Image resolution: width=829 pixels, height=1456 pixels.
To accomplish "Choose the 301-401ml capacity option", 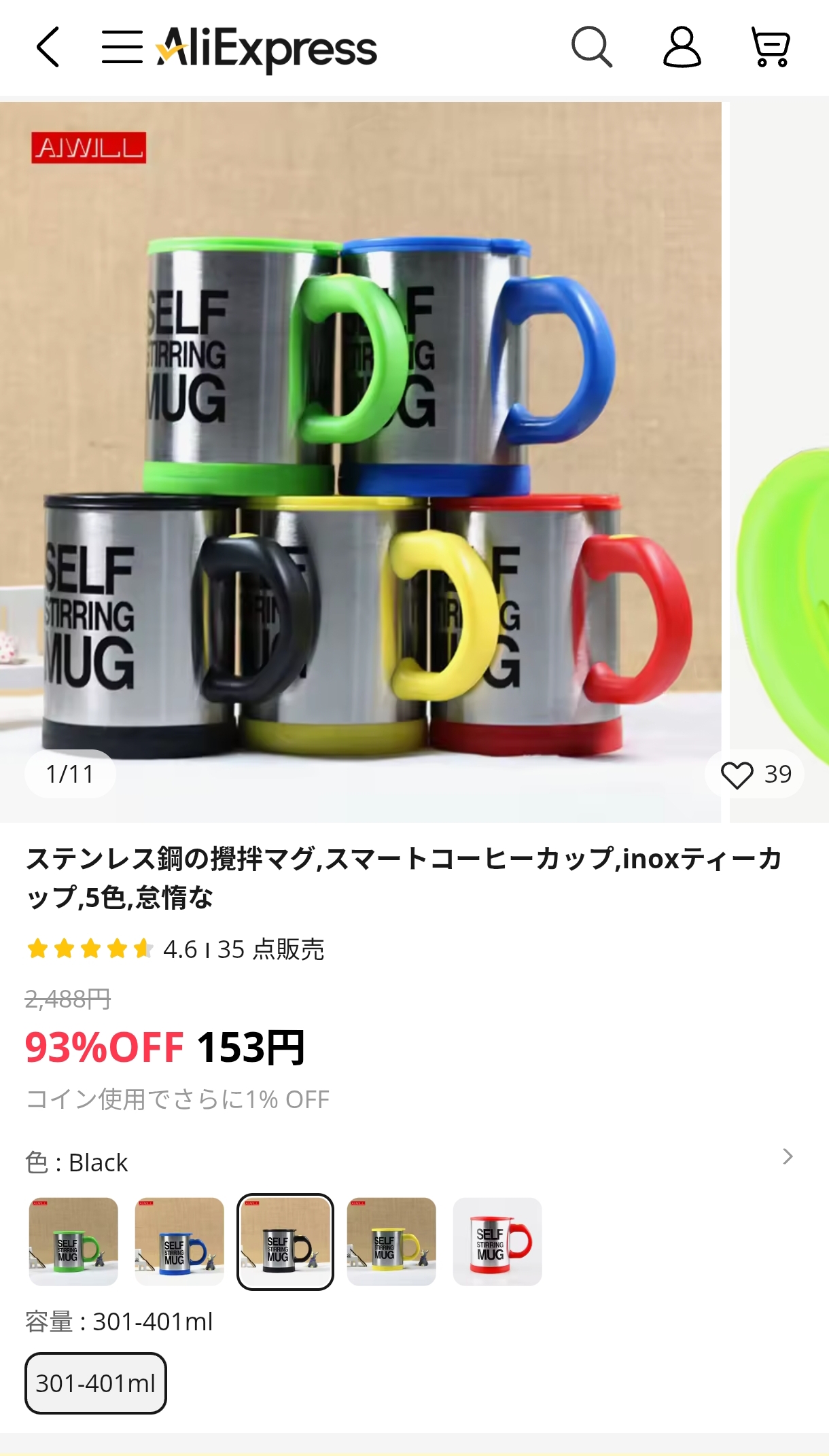I will click(96, 1383).
